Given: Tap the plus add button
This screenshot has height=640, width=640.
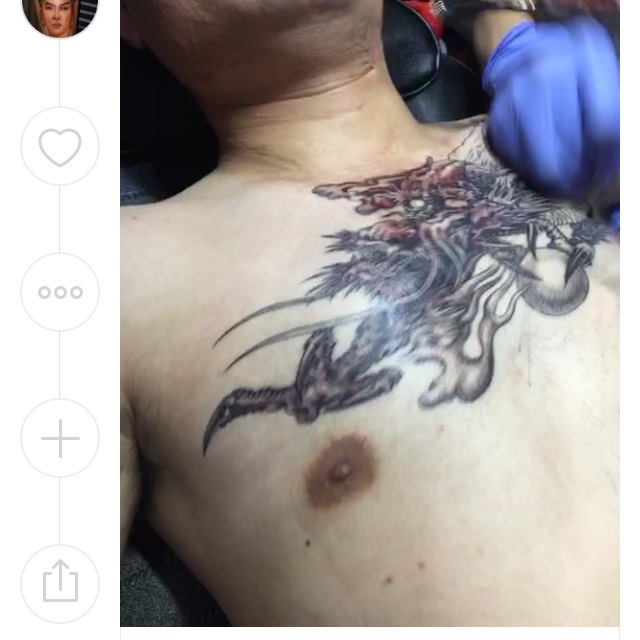Looking at the screenshot, I should 60,438.
